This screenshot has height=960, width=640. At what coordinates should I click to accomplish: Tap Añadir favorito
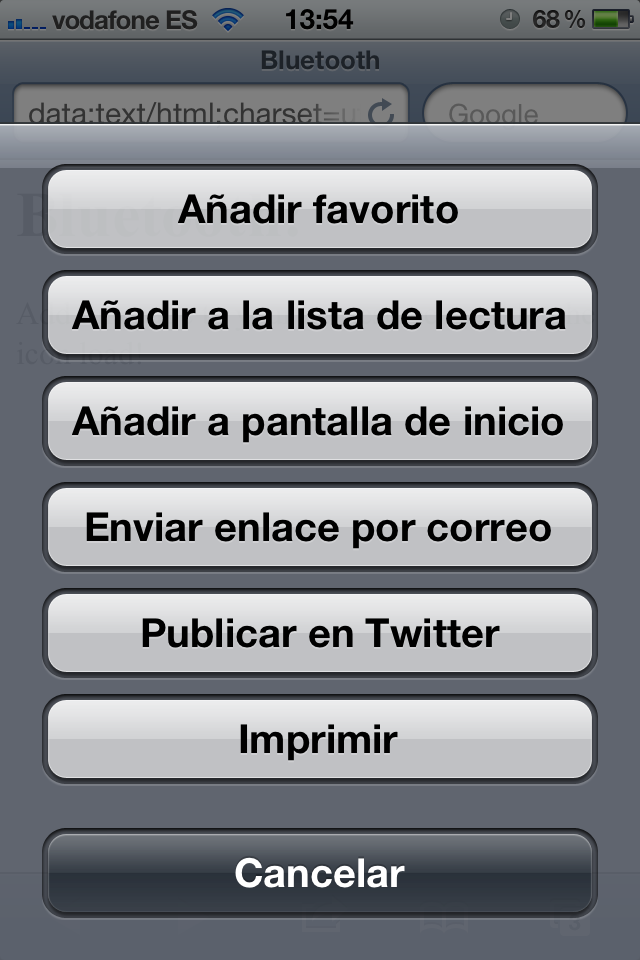click(319, 210)
